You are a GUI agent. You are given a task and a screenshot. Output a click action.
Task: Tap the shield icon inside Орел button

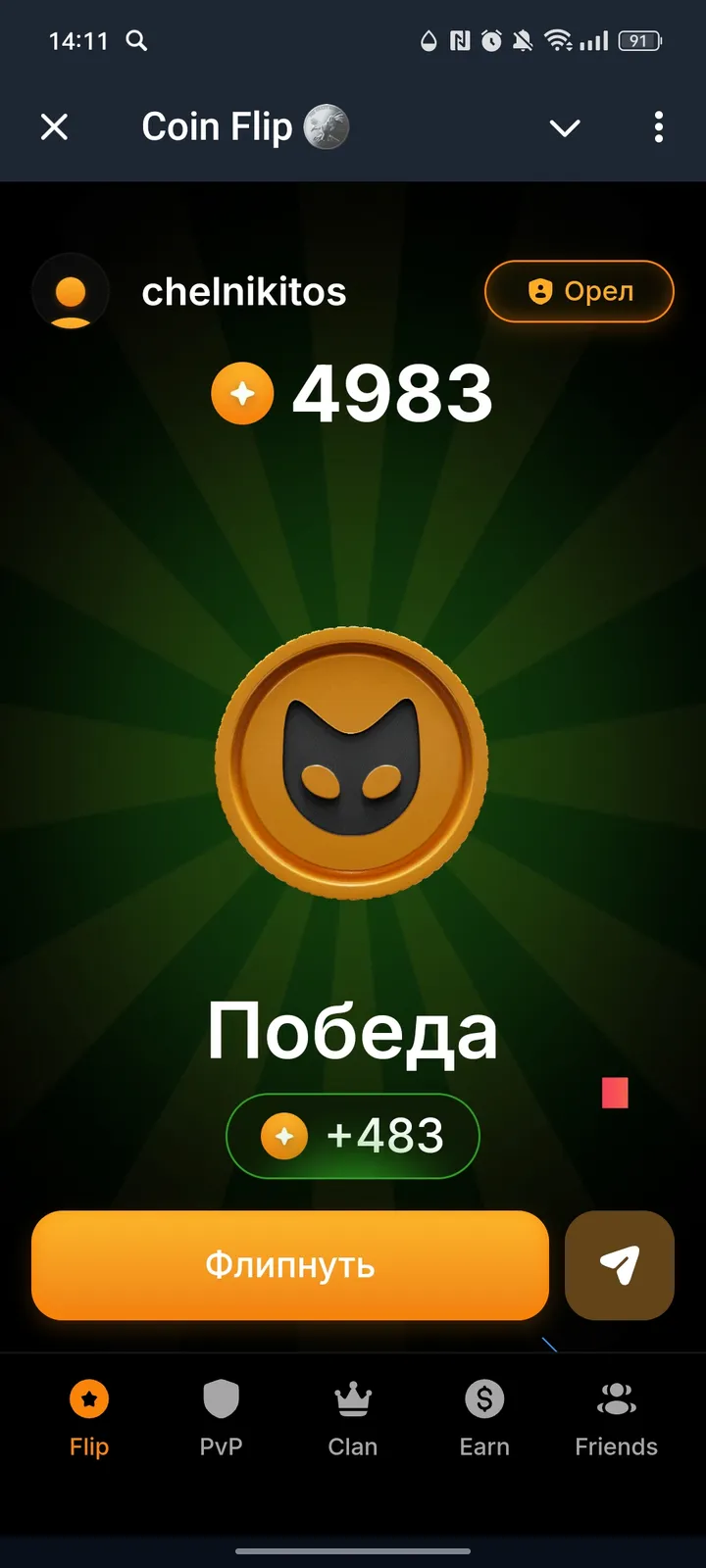click(539, 291)
